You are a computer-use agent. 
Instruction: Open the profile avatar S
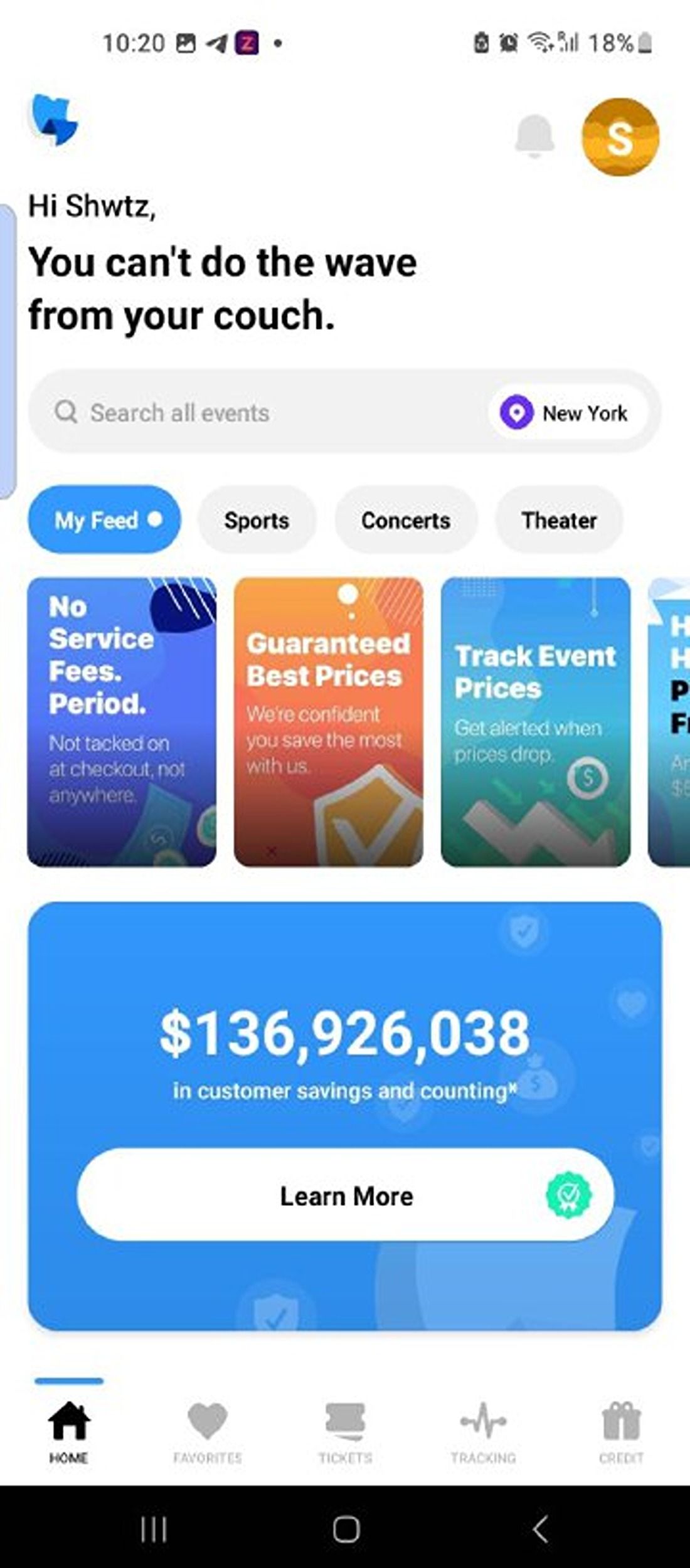click(x=620, y=137)
